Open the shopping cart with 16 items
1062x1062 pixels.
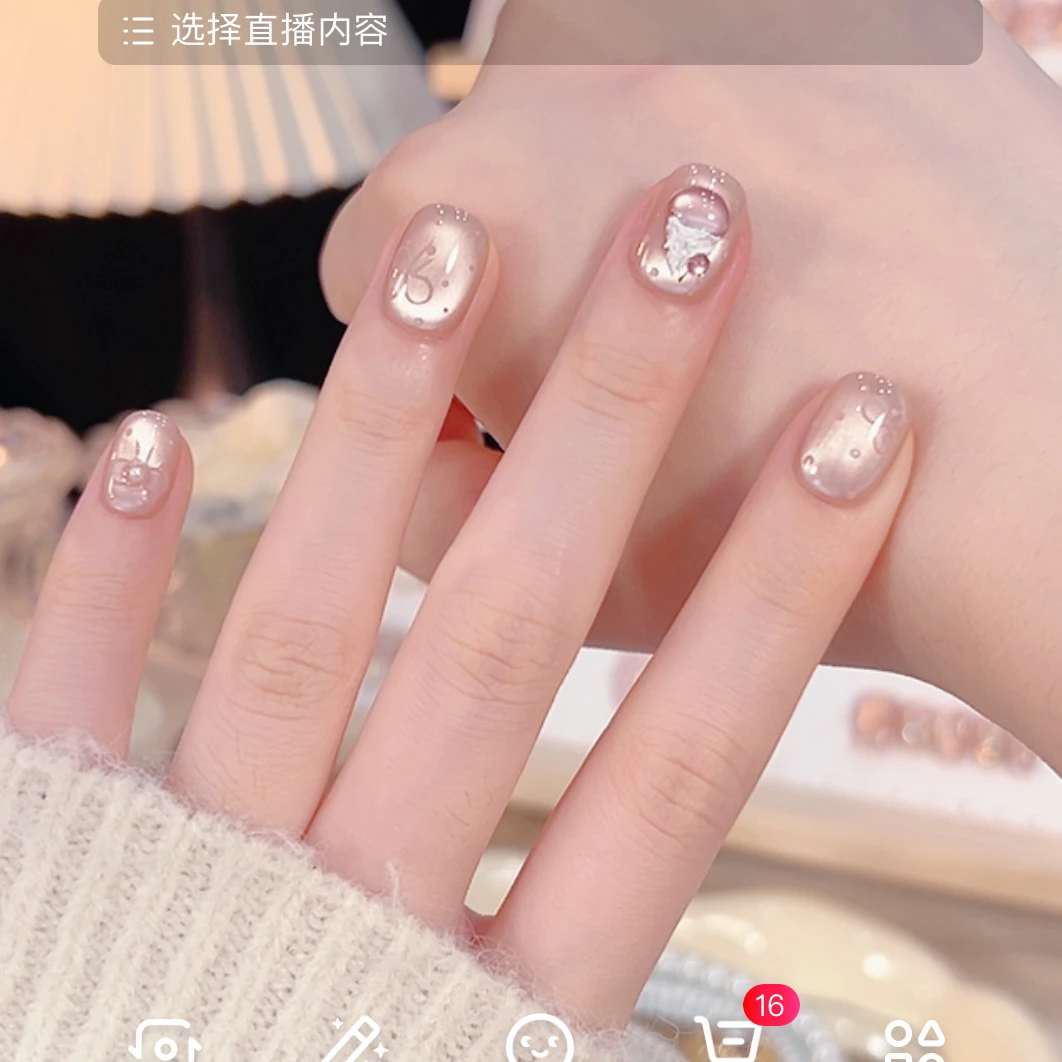(729, 1040)
